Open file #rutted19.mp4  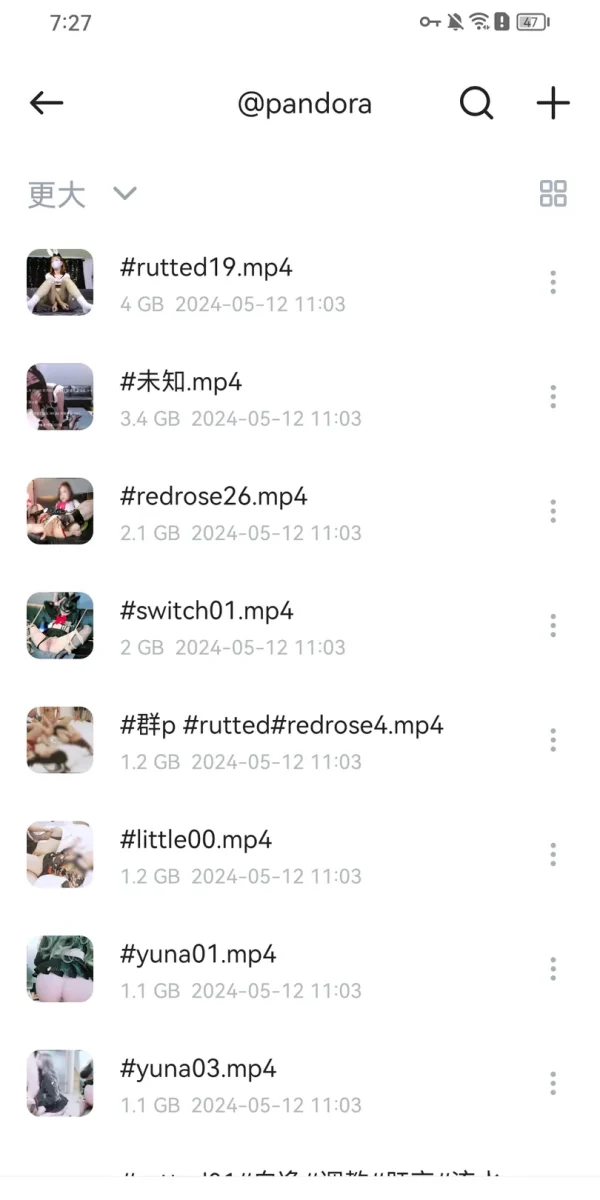pyautogui.click(x=206, y=268)
